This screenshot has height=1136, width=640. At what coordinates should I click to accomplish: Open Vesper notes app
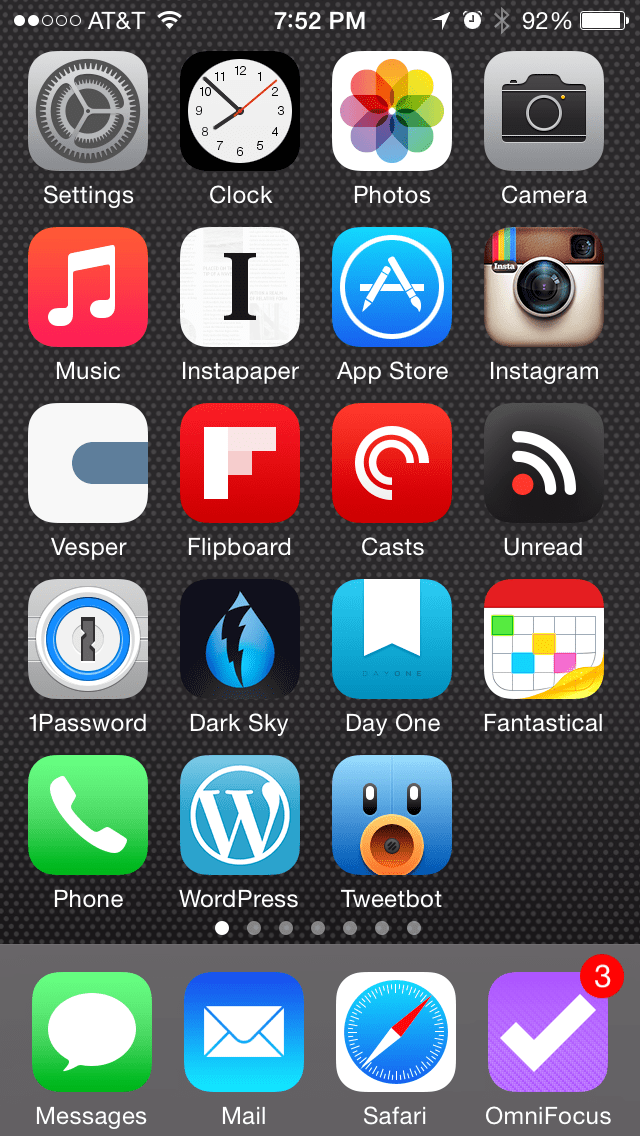click(x=88, y=463)
